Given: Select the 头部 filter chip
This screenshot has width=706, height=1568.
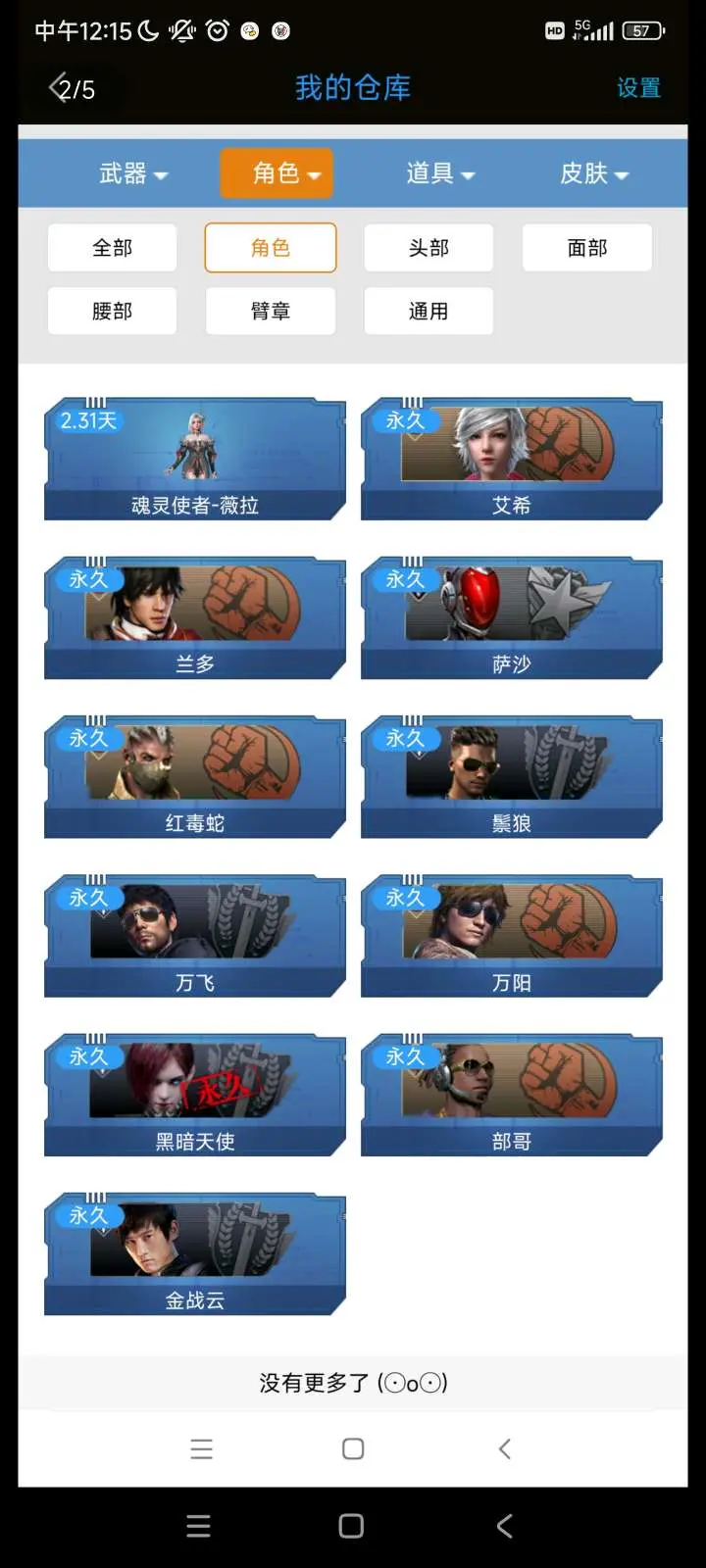Looking at the screenshot, I should [x=429, y=248].
